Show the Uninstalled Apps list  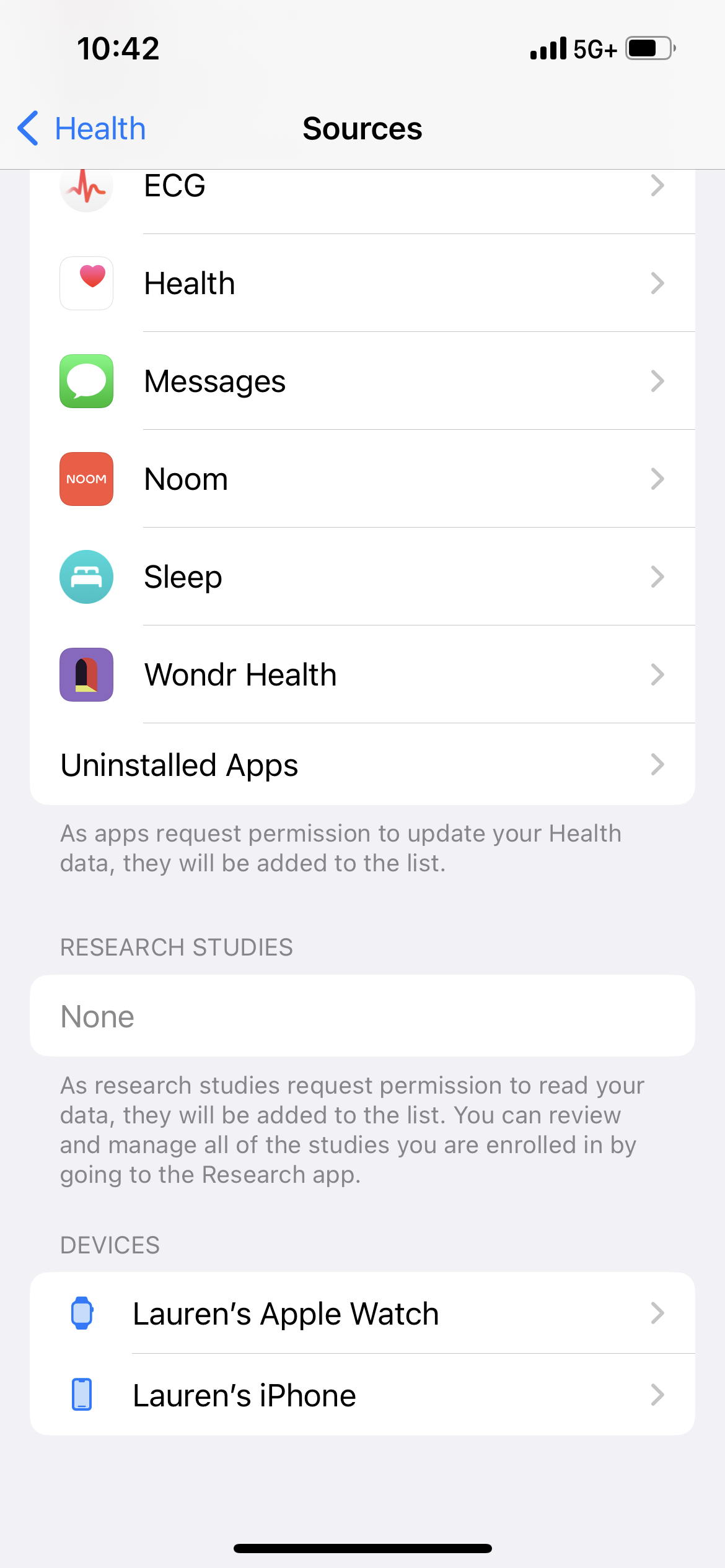(x=362, y=765)
